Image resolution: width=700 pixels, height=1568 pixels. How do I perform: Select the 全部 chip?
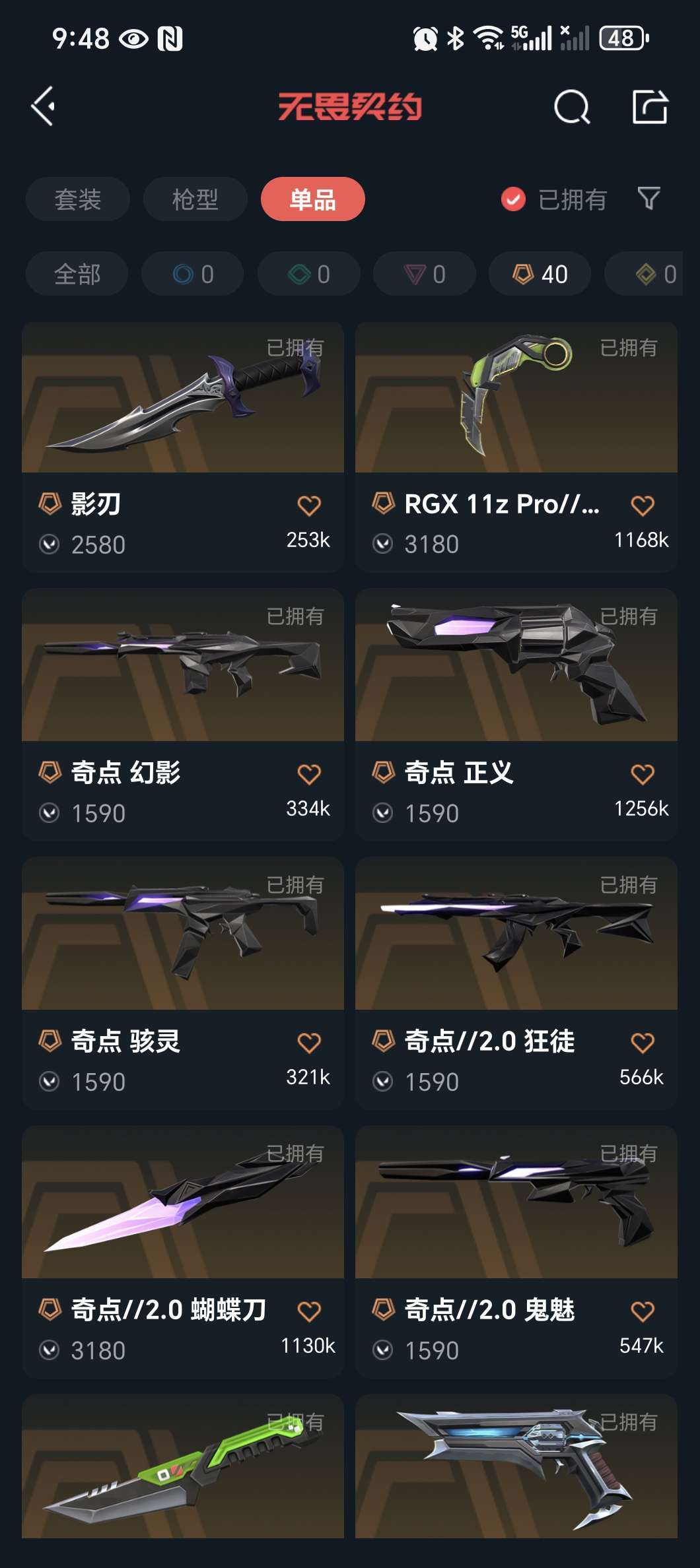[x=77, y=274]
